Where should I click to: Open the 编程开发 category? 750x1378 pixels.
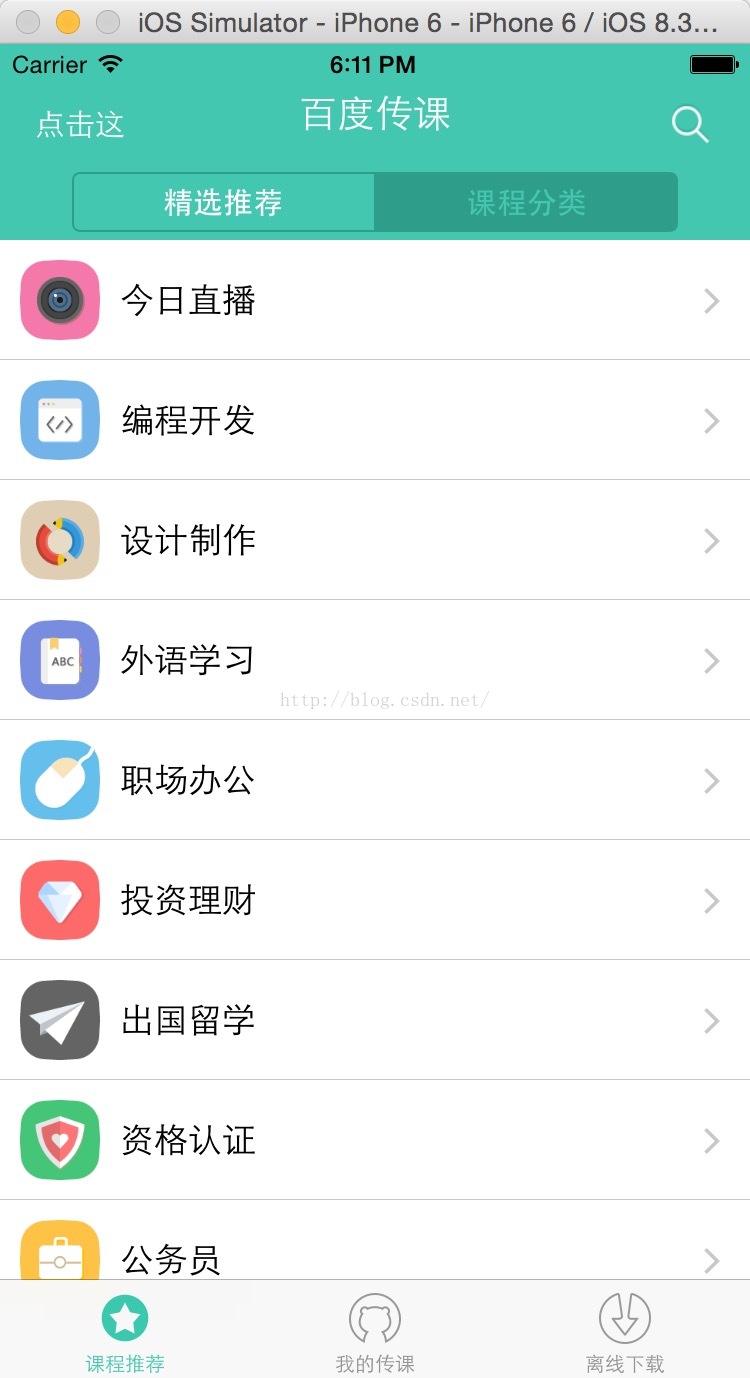click(x=375, y=420)
